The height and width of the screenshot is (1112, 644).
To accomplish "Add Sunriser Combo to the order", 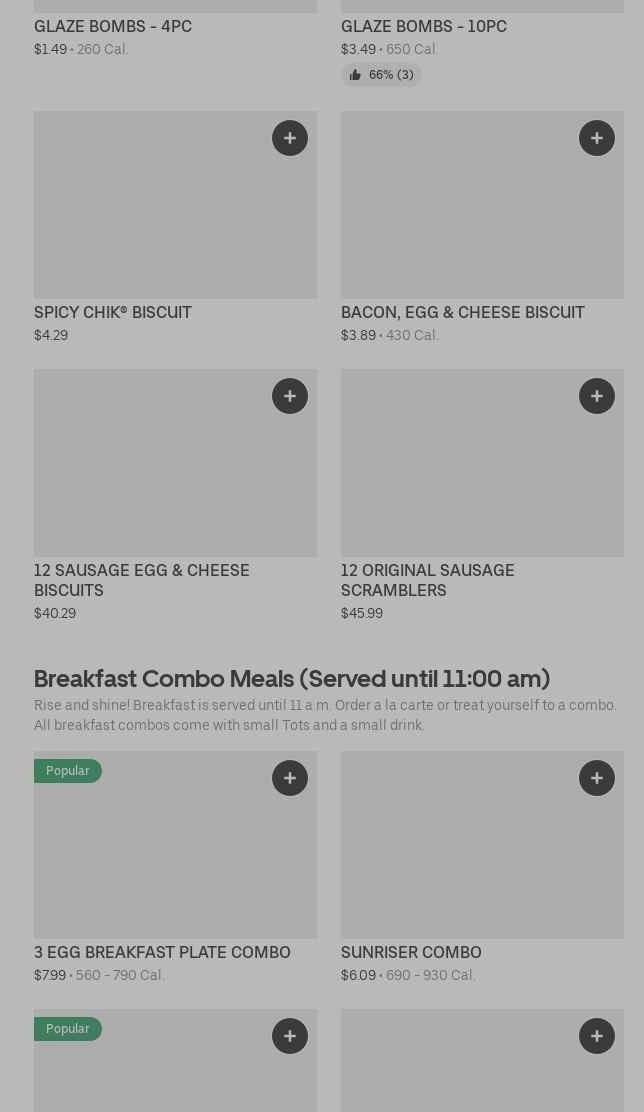I will tap(597, 778).
